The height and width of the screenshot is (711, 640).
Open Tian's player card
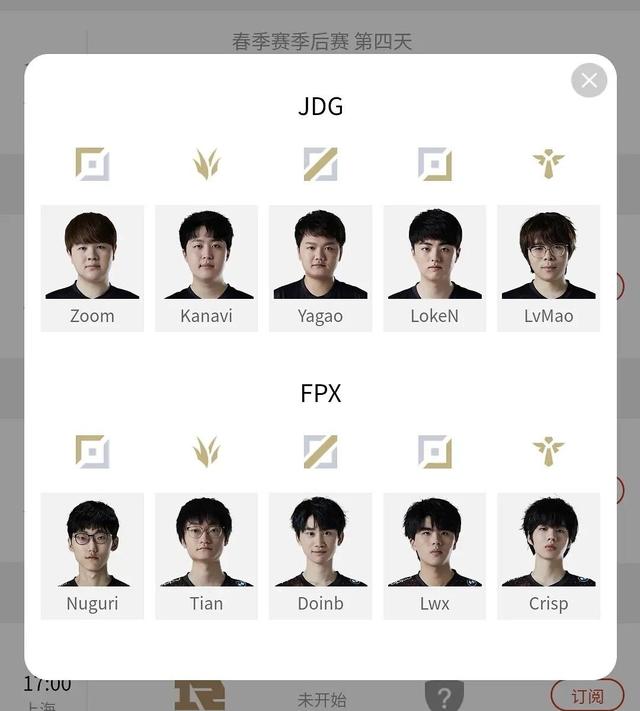pos(206,555)
